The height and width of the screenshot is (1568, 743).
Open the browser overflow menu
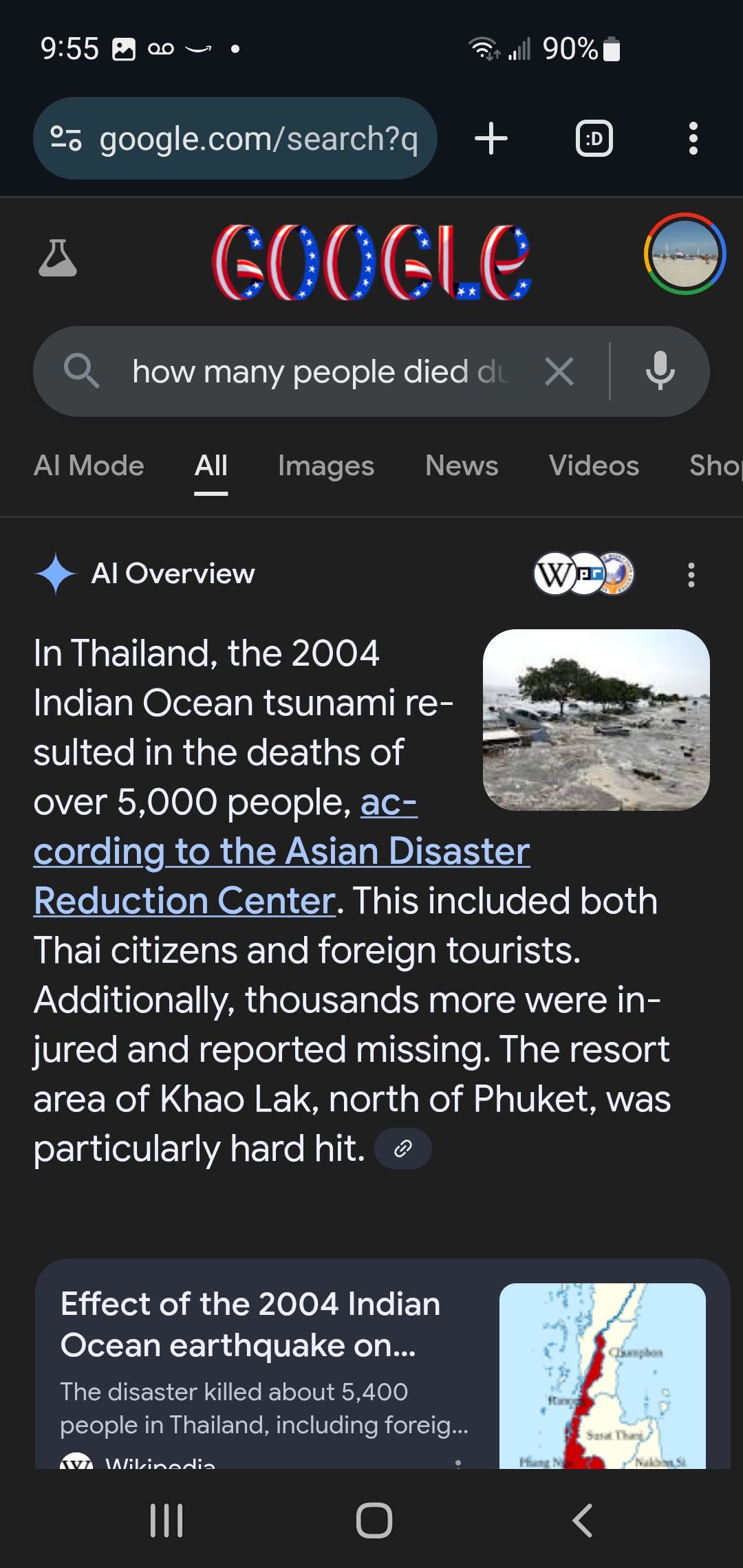(693, 138)
